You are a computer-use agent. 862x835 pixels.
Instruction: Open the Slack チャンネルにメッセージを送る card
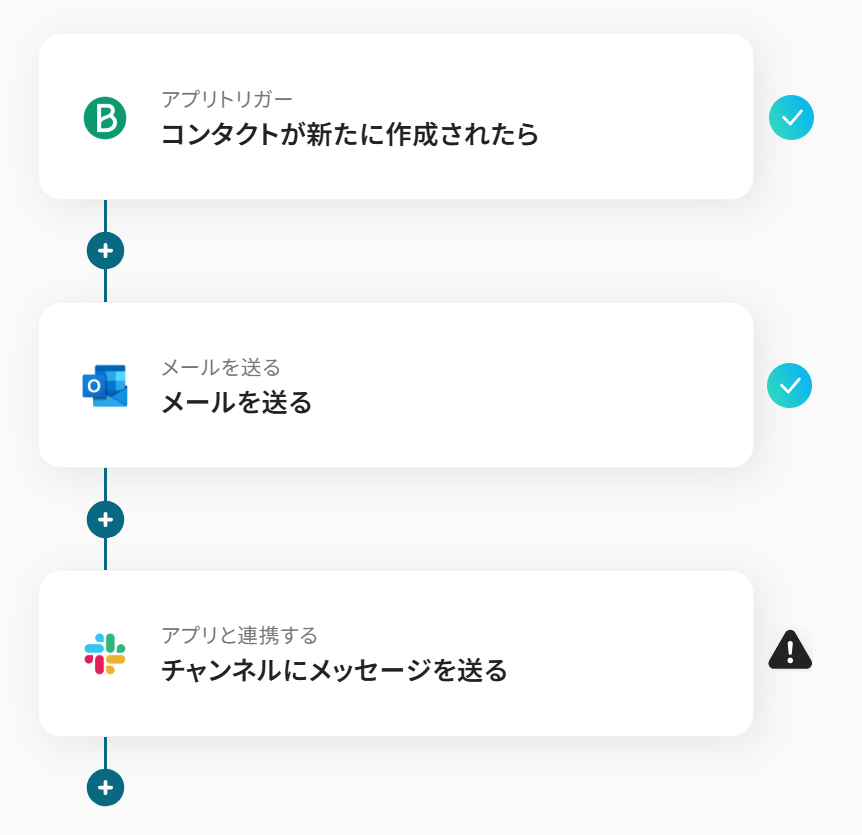click(395, 654)
